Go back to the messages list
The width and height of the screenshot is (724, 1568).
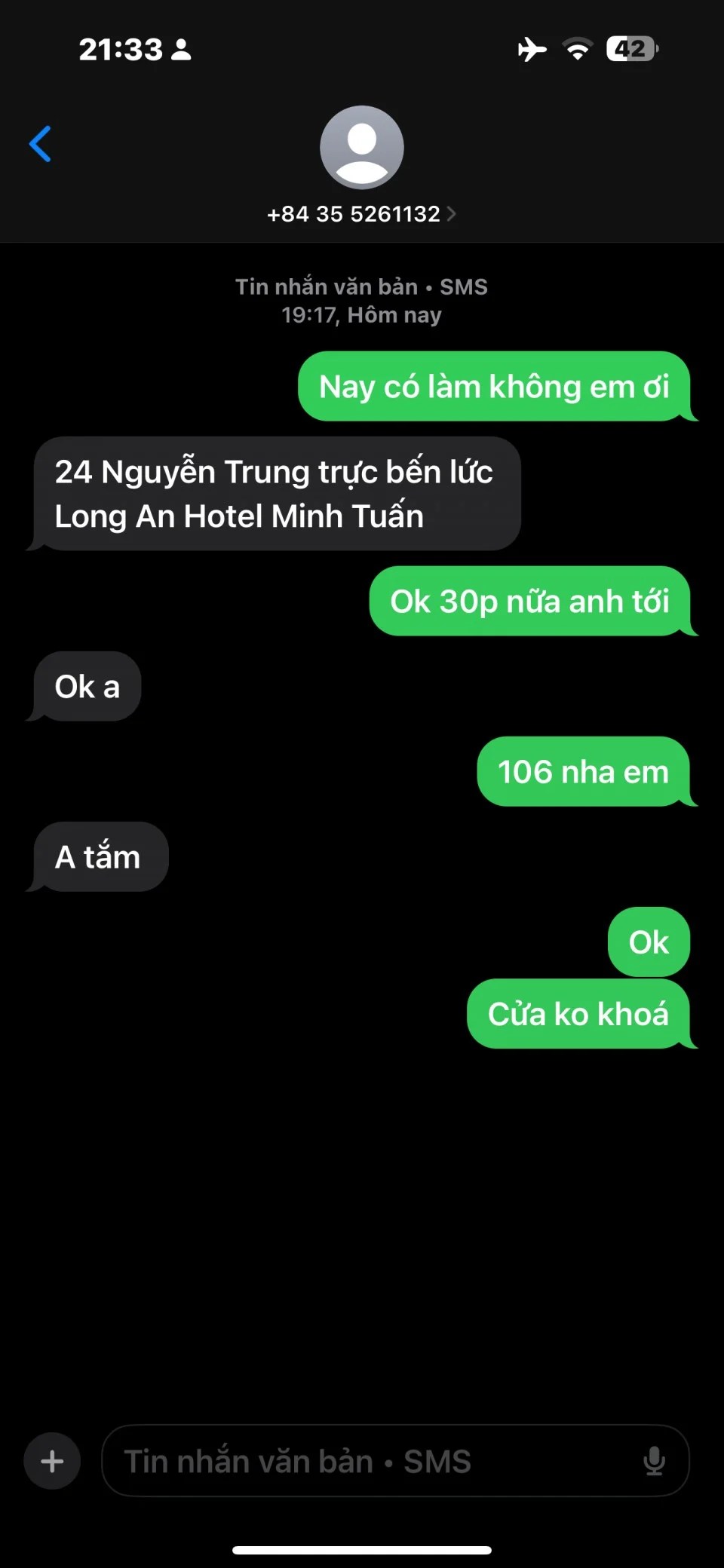coord(40,144)
